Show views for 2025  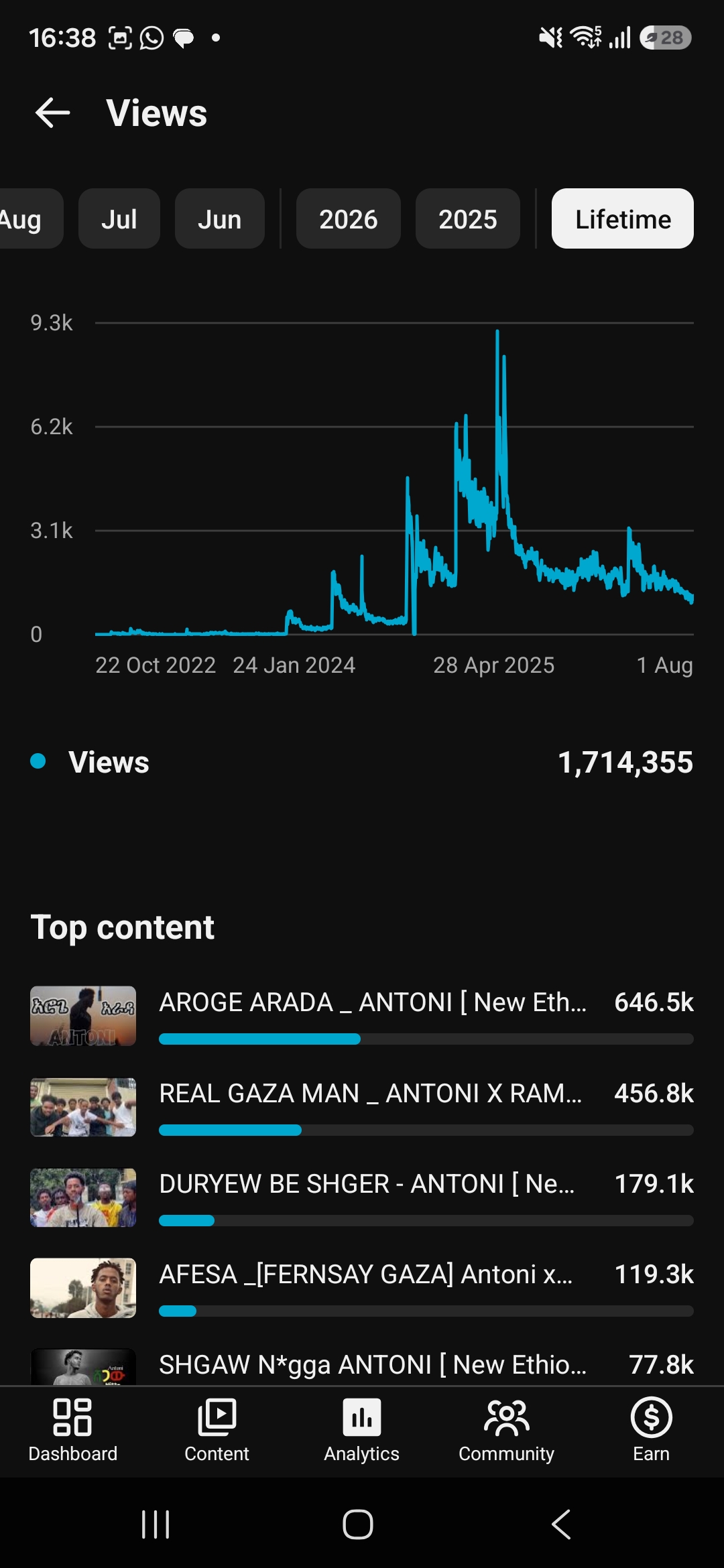tap(468, 218)
